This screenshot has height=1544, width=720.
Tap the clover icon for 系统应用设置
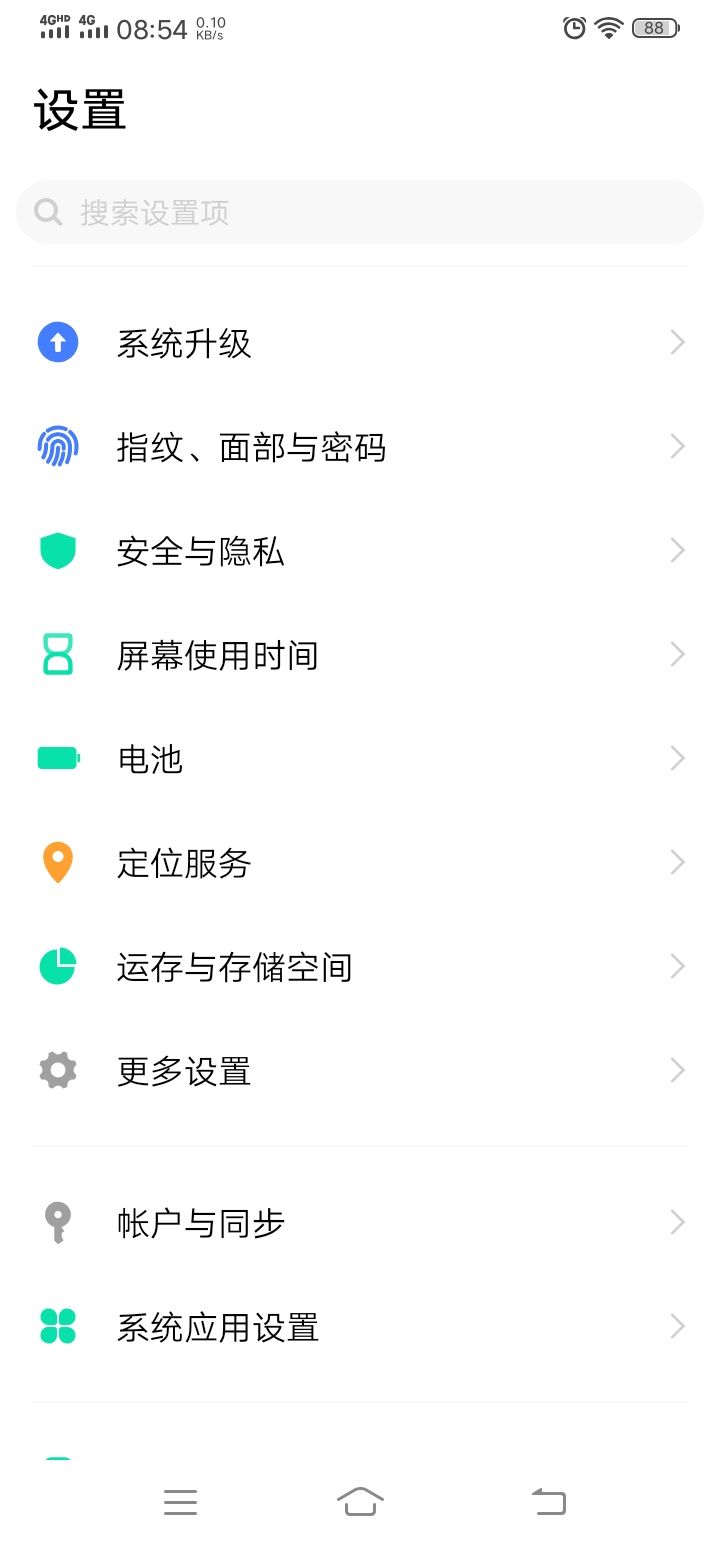pos(57,1326)
